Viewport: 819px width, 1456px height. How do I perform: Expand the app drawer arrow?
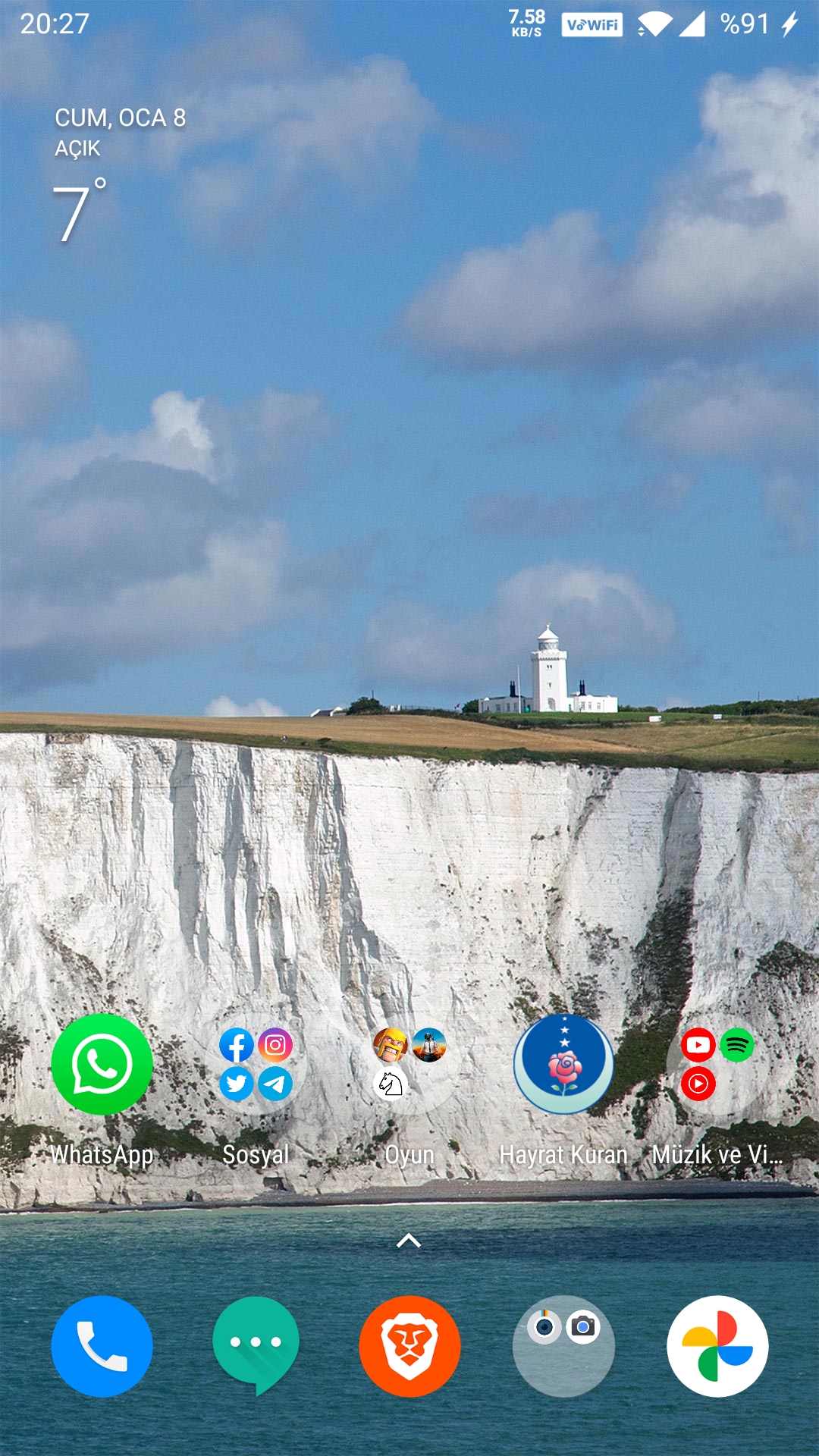[x=409, y=1241]
